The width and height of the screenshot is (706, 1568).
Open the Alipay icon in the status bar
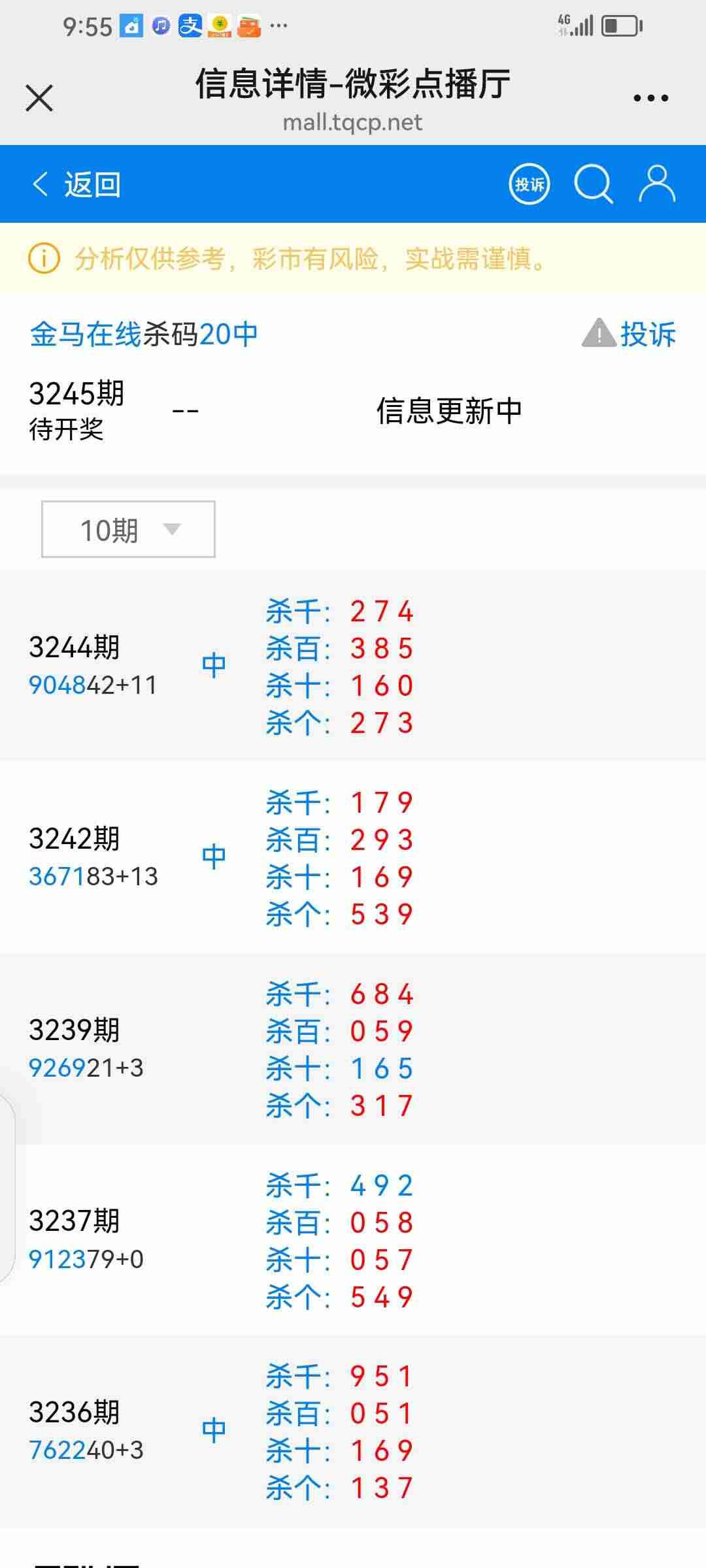(190, 26)
